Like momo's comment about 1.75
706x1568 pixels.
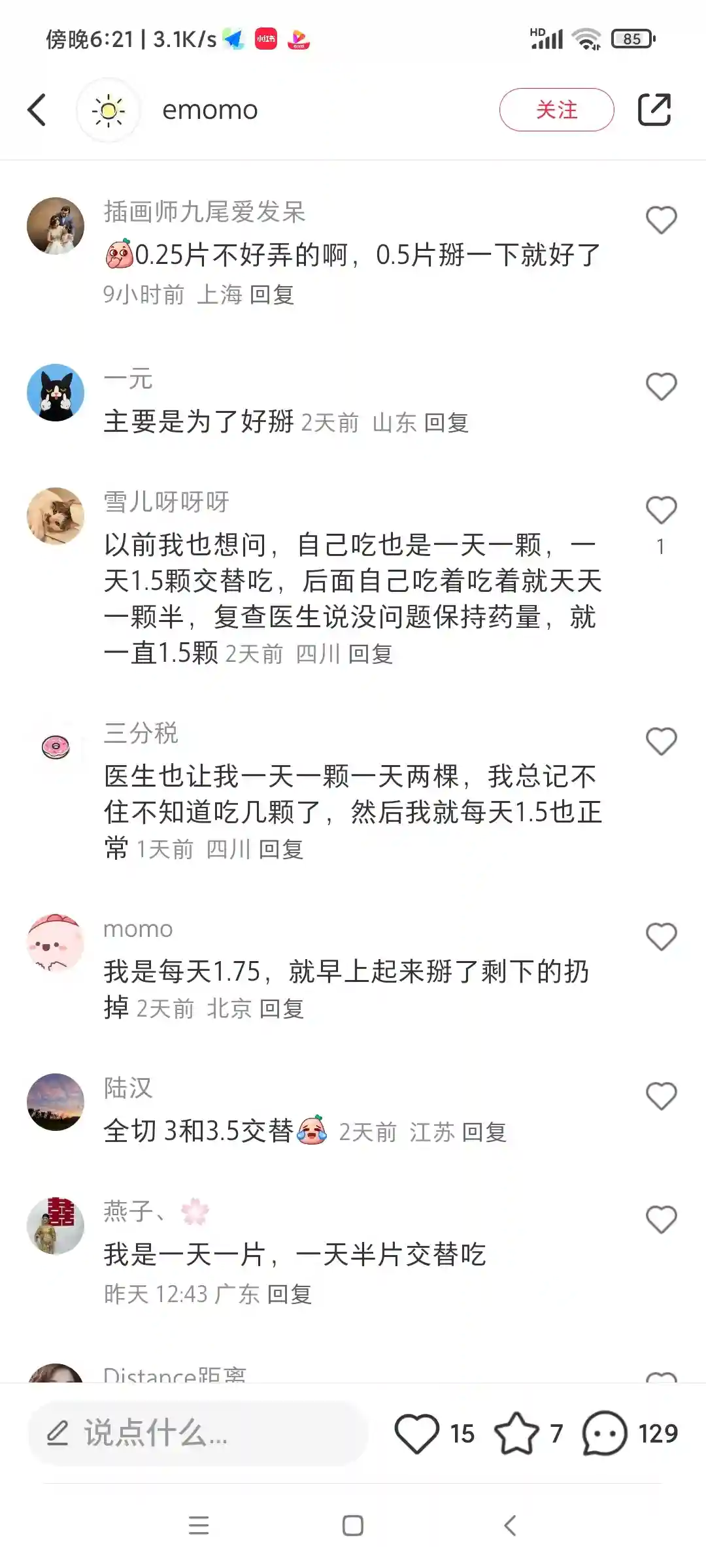[661, 937]
